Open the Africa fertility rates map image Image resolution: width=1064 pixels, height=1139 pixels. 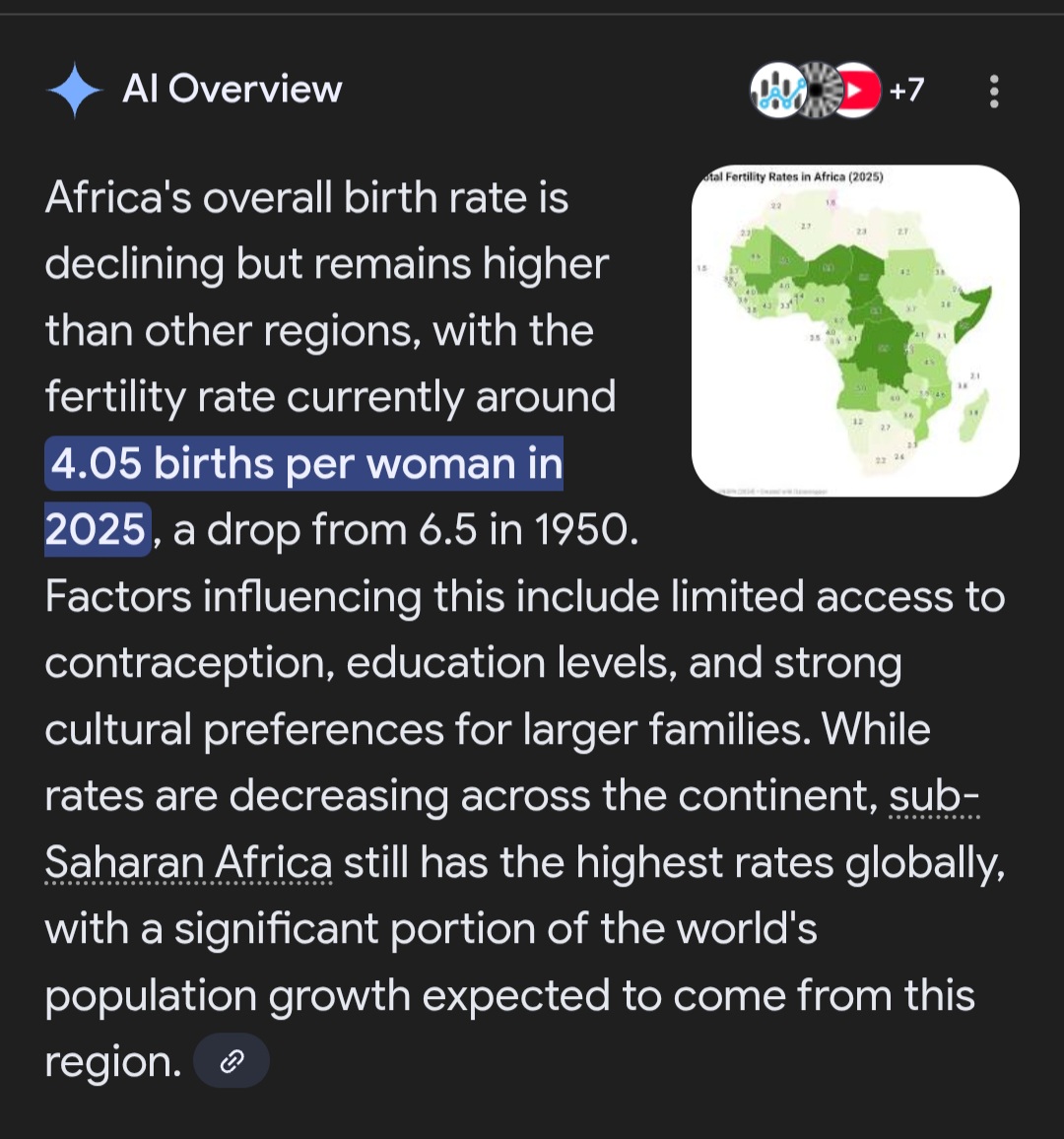[855, 331]
